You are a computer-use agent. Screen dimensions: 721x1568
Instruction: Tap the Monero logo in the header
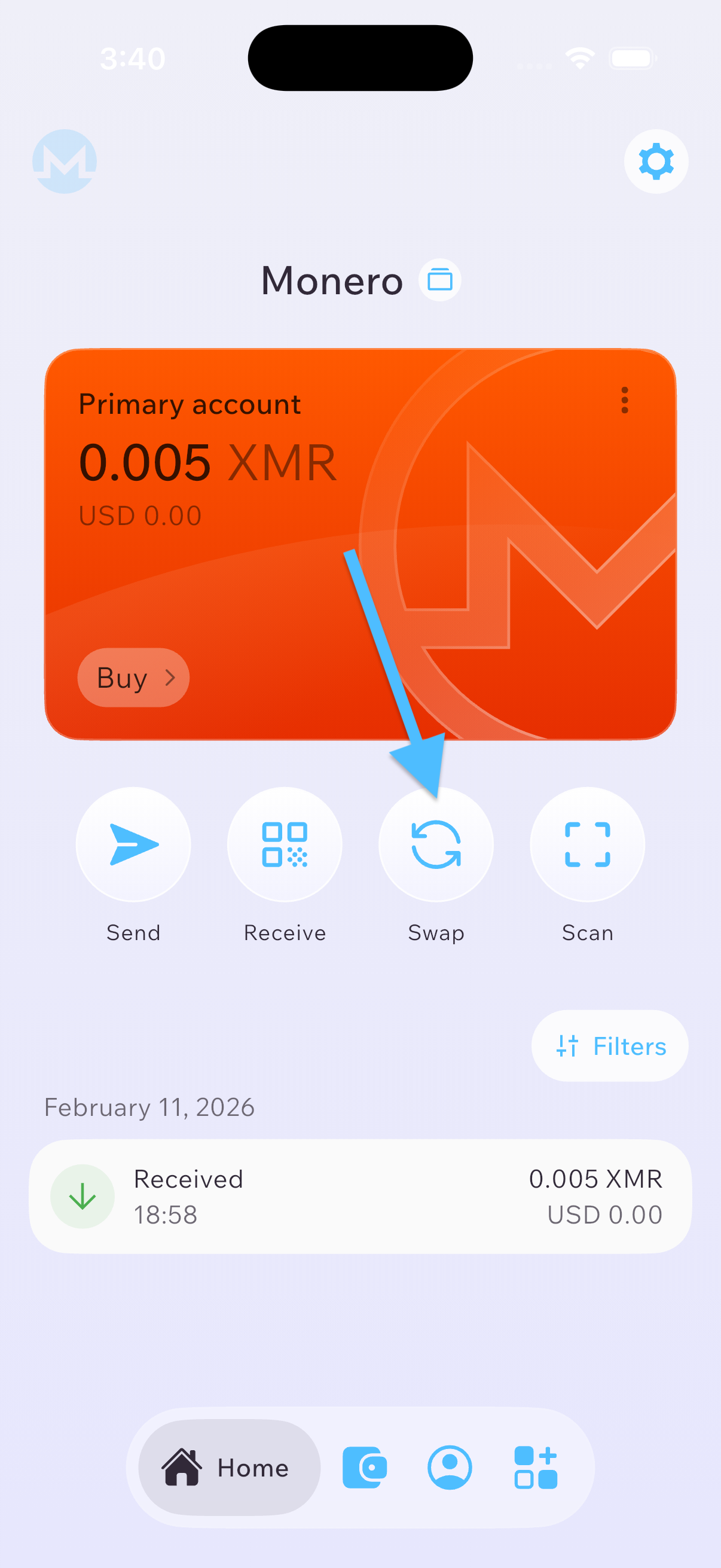click(65, 161)
